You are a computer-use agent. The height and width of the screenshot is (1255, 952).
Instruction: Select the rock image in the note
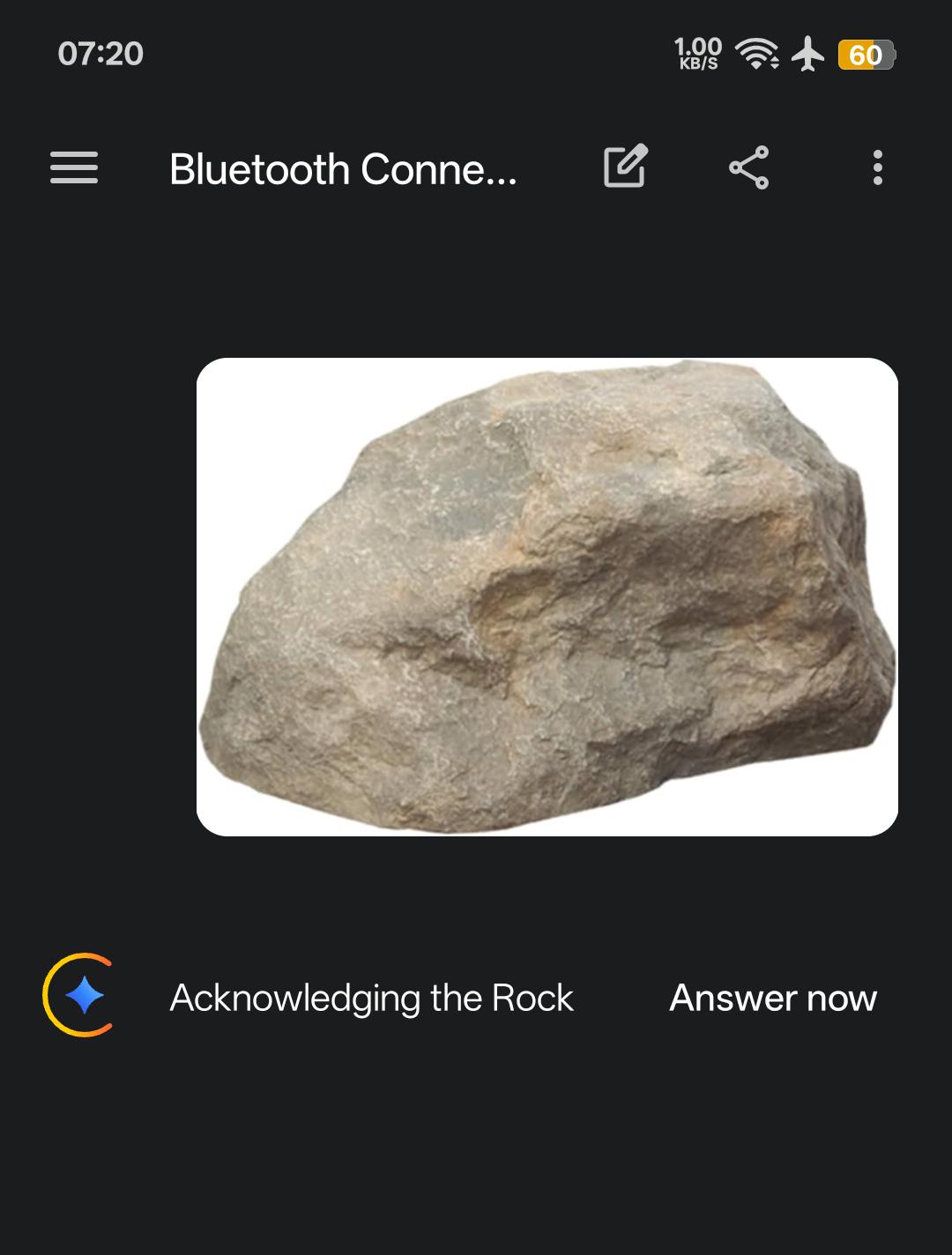coord(547,597)
